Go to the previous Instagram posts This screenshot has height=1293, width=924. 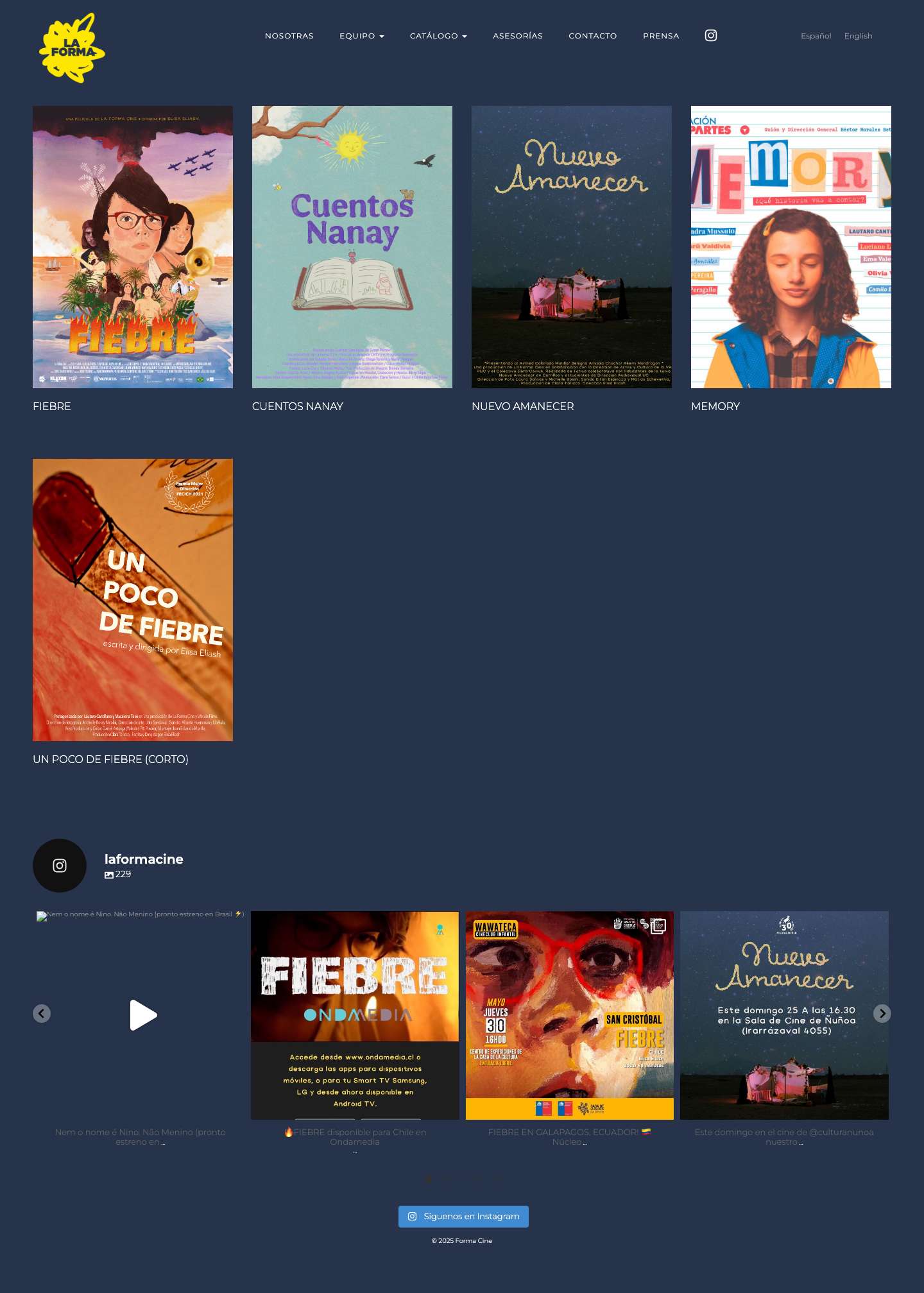[x=42, y=1013]
